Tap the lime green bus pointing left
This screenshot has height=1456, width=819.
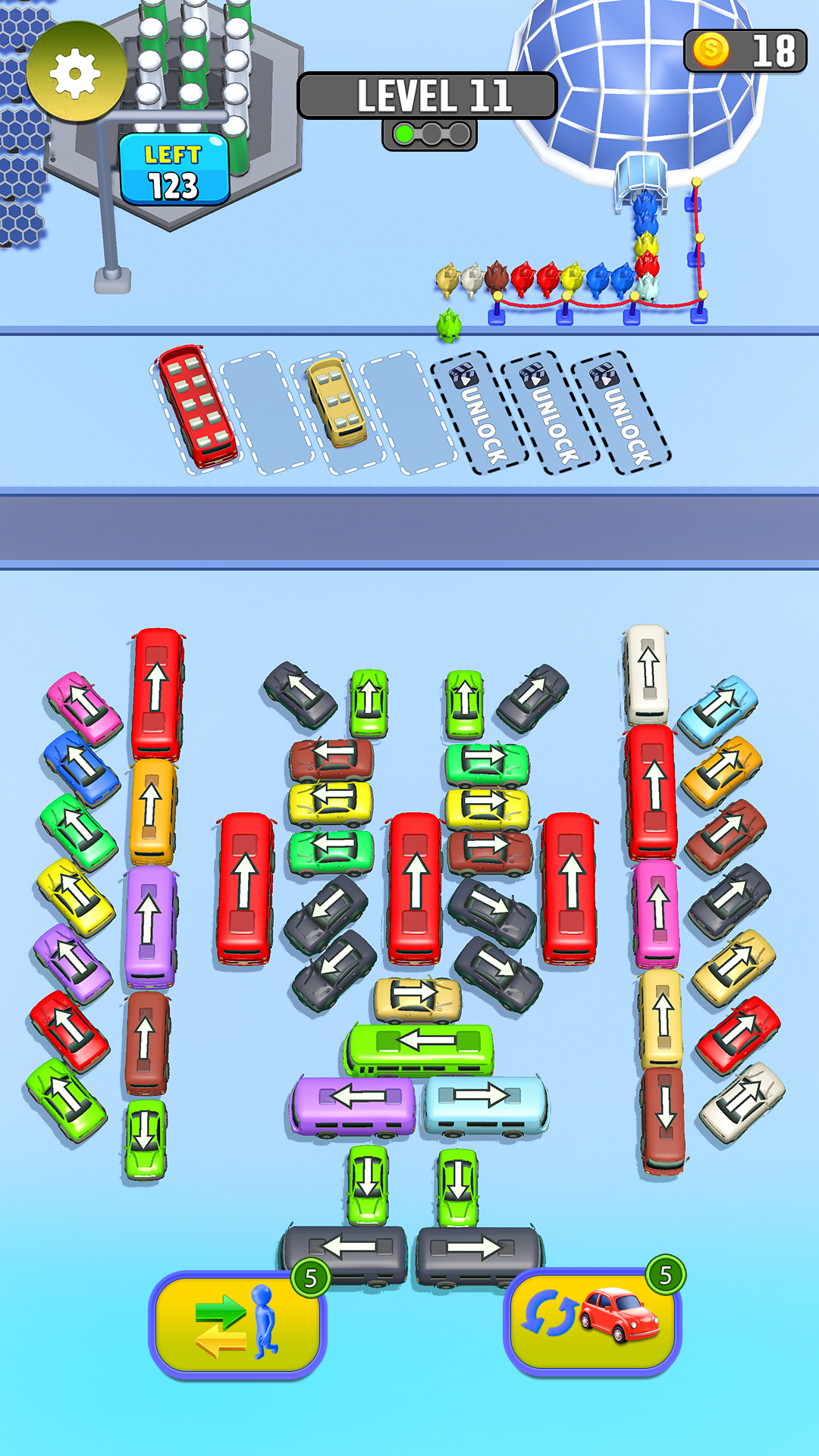pyautogui.click(x=419, y=1049)
